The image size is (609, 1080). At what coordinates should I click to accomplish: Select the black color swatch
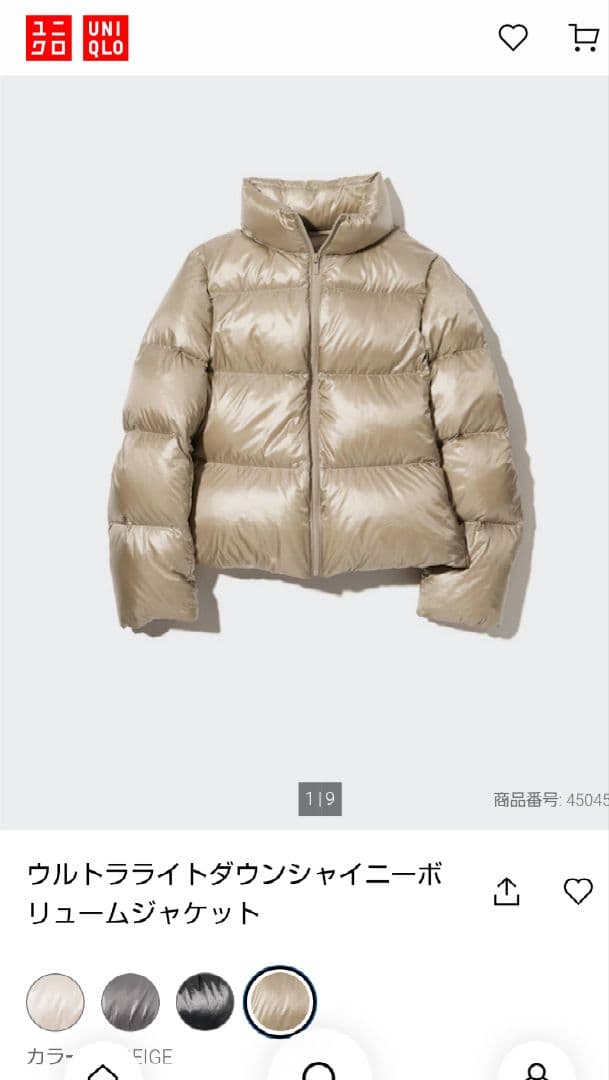(205, 1002)
